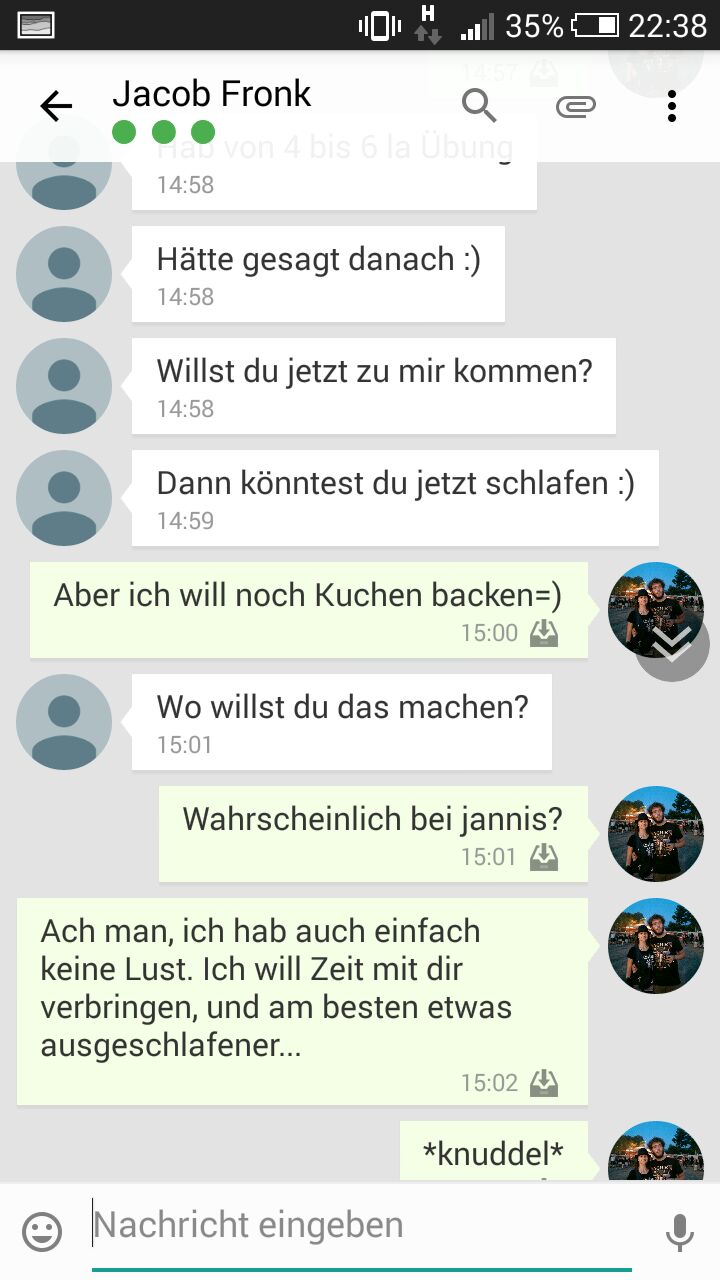
Task: Tap profile photo next to 'Wahrscheinlich bei jannis?'
Action: 656,834
